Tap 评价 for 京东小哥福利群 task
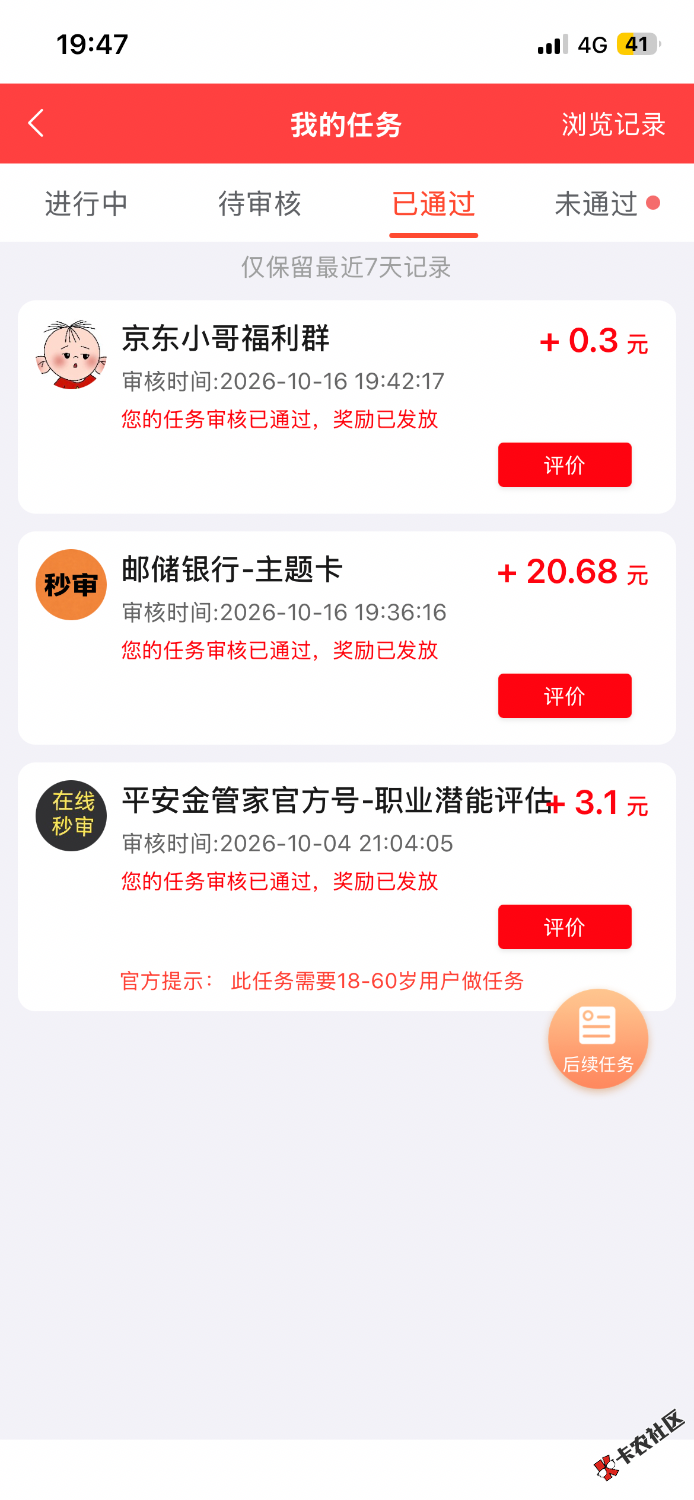Image resolution: width=694 pixels, height=1500 pixels. click(x=565, y=465)
